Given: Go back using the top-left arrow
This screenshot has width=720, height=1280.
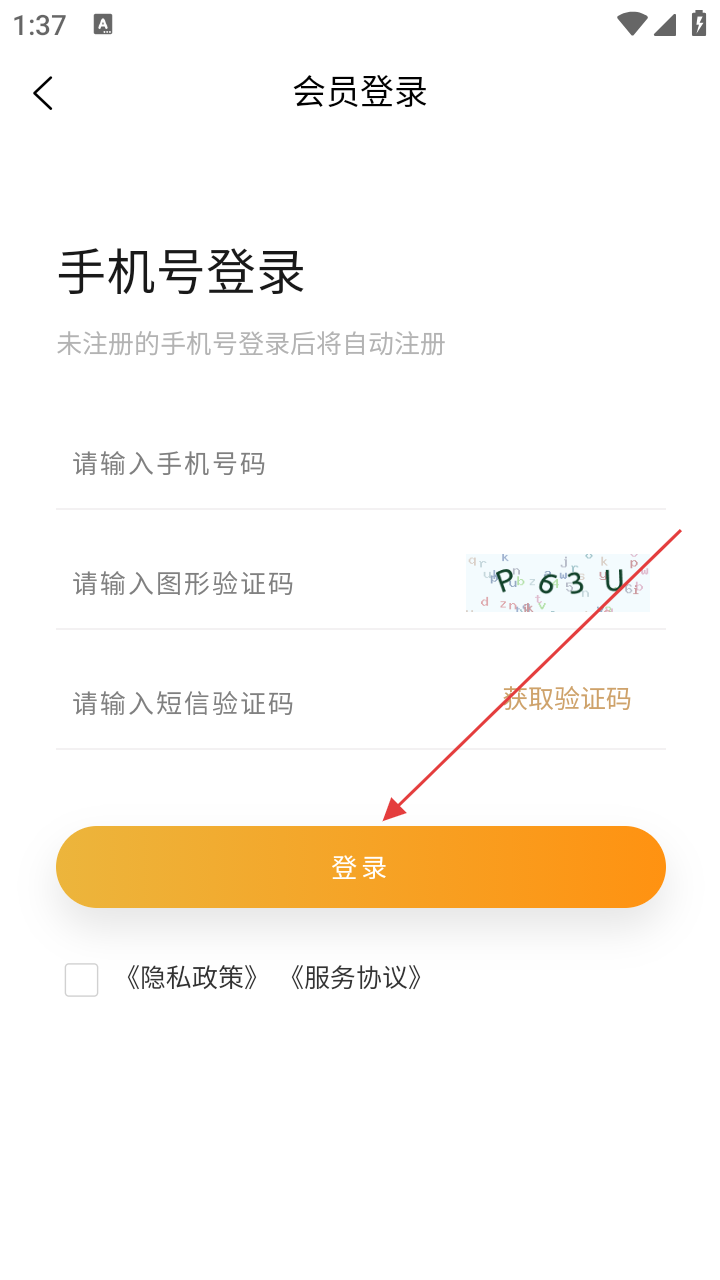Looking at the screenshot, I should pyautogui.click(x=42, y=93).
